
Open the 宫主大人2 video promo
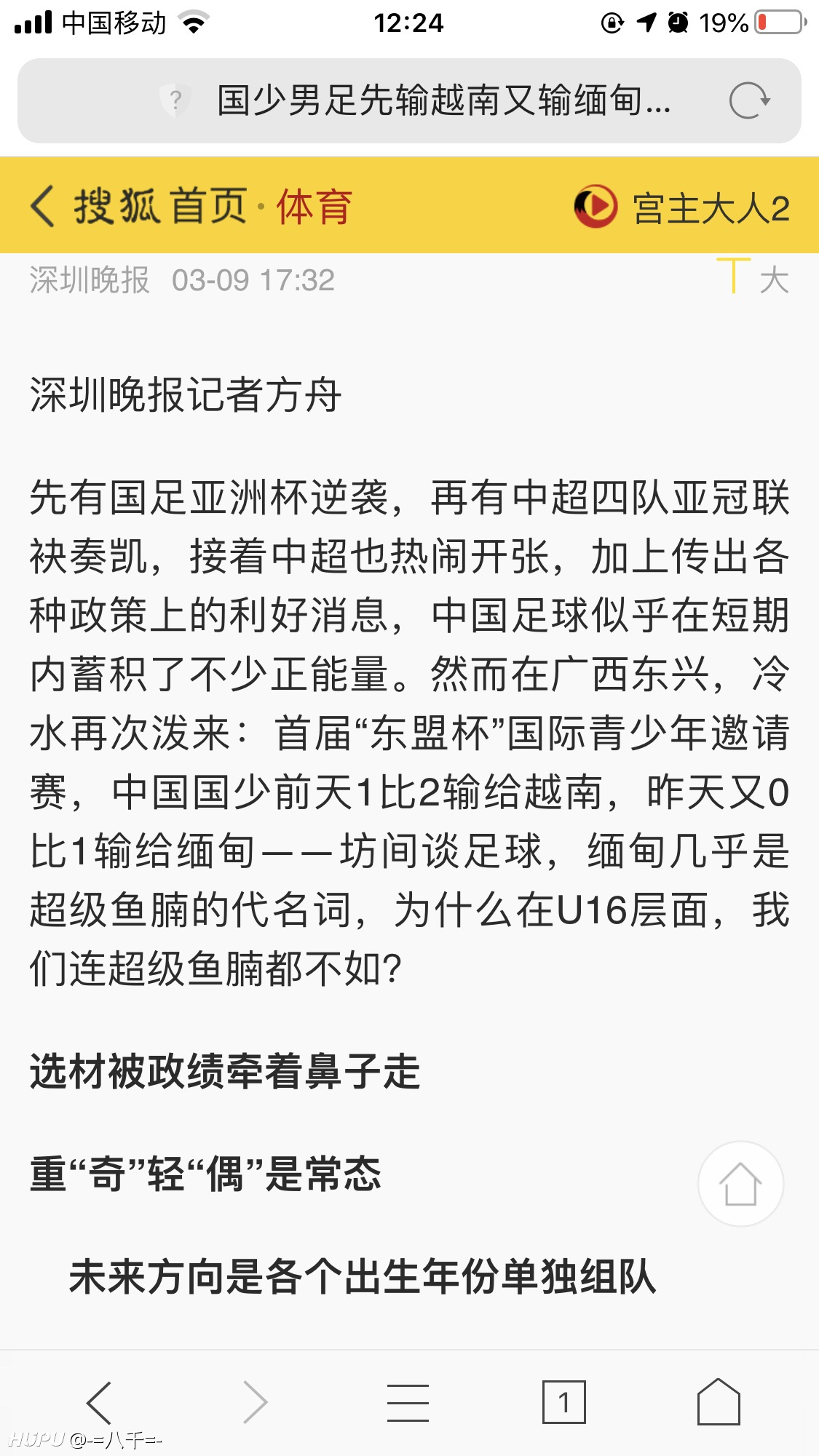[x=681, y=207]
